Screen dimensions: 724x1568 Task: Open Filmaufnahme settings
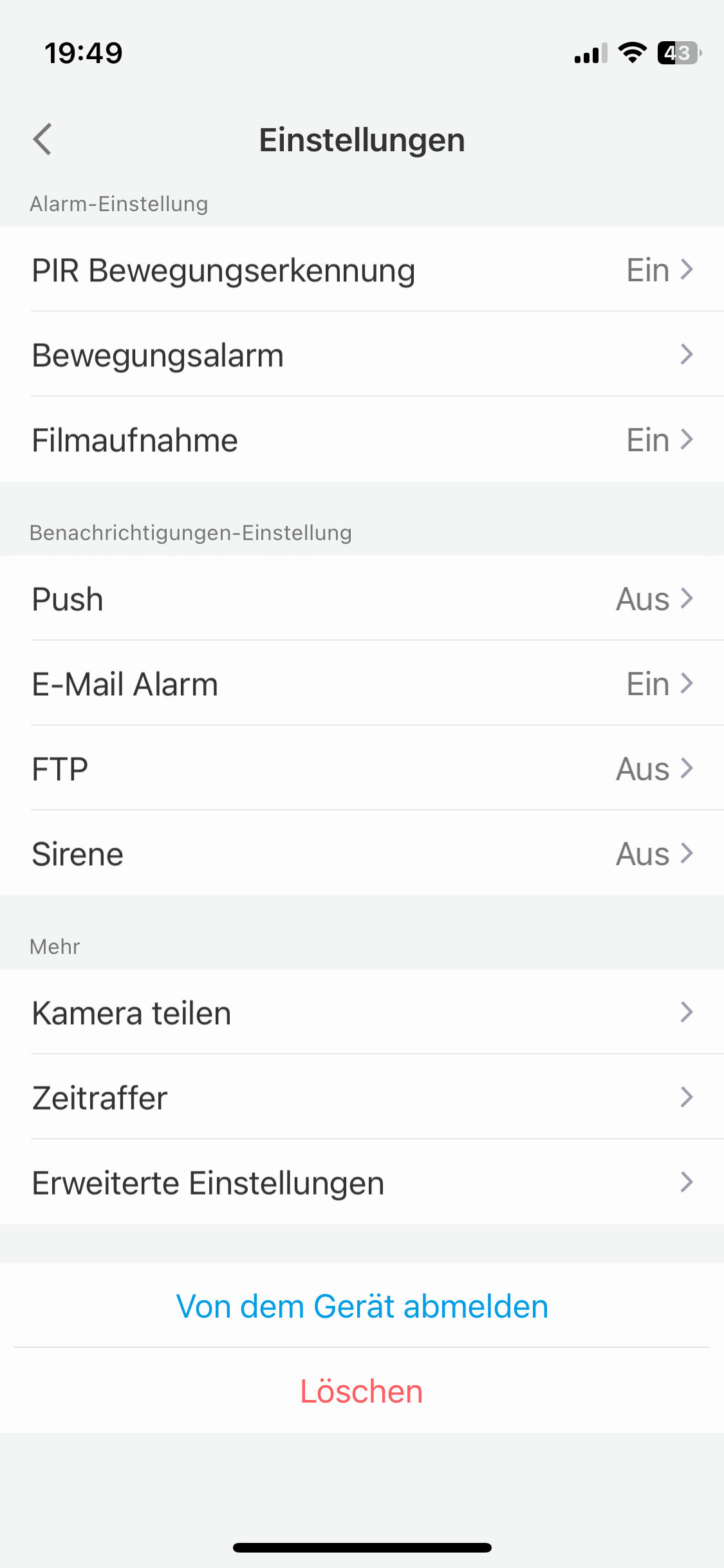click(362, 440)
